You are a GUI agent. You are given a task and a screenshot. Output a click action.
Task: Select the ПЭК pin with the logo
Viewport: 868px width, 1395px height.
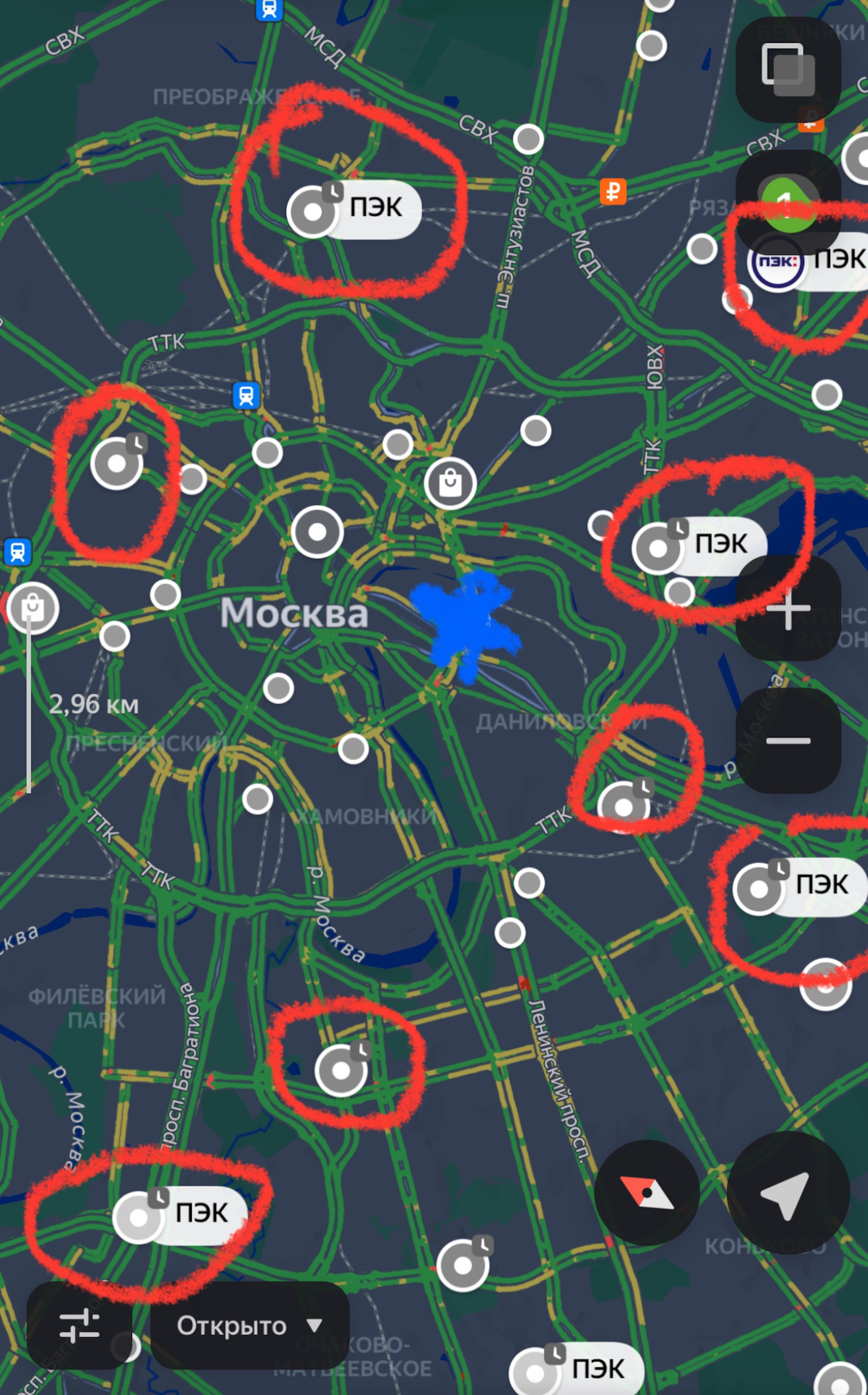(x=776, y=262)
